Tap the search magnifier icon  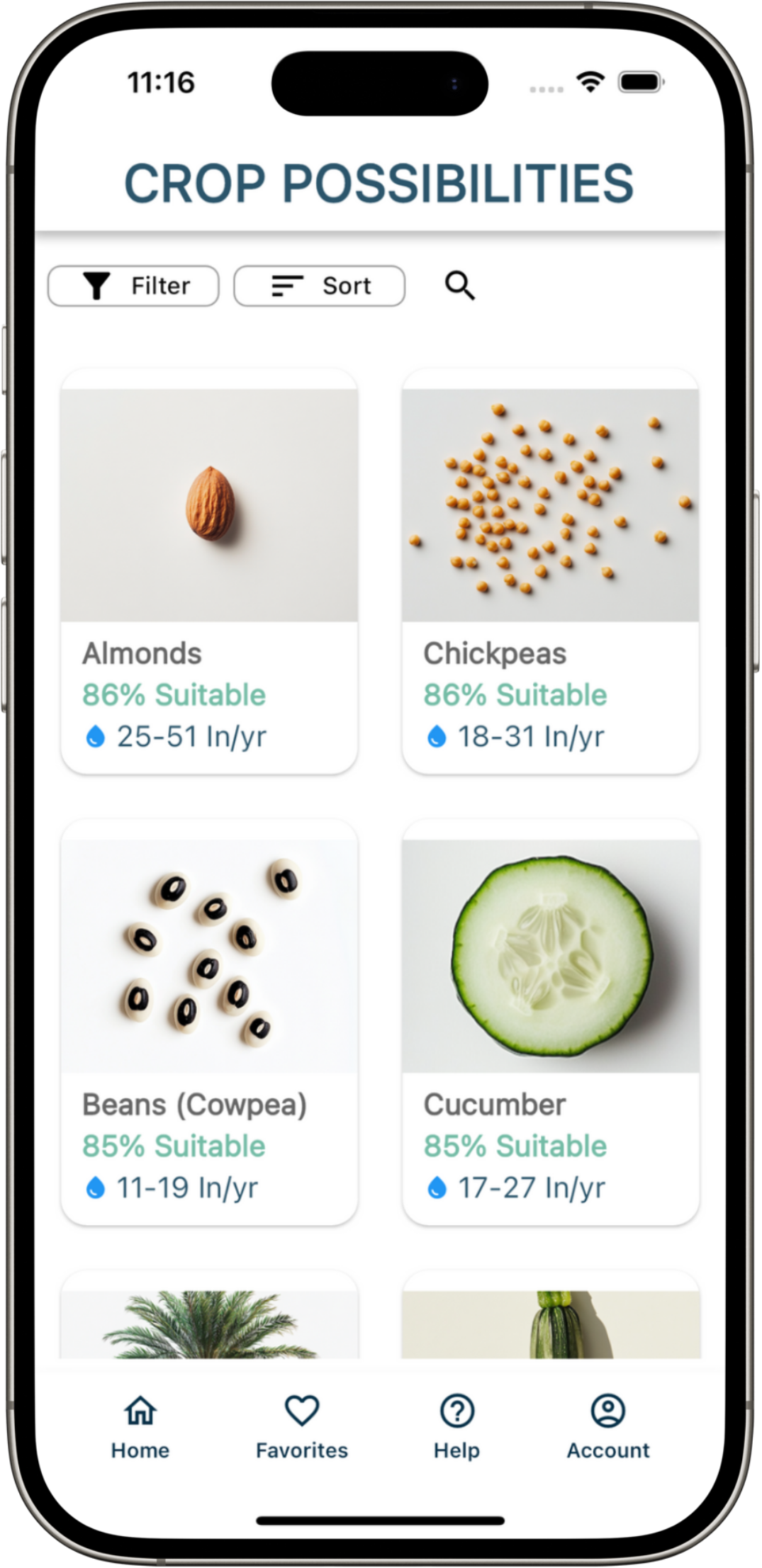pos(460,286)
